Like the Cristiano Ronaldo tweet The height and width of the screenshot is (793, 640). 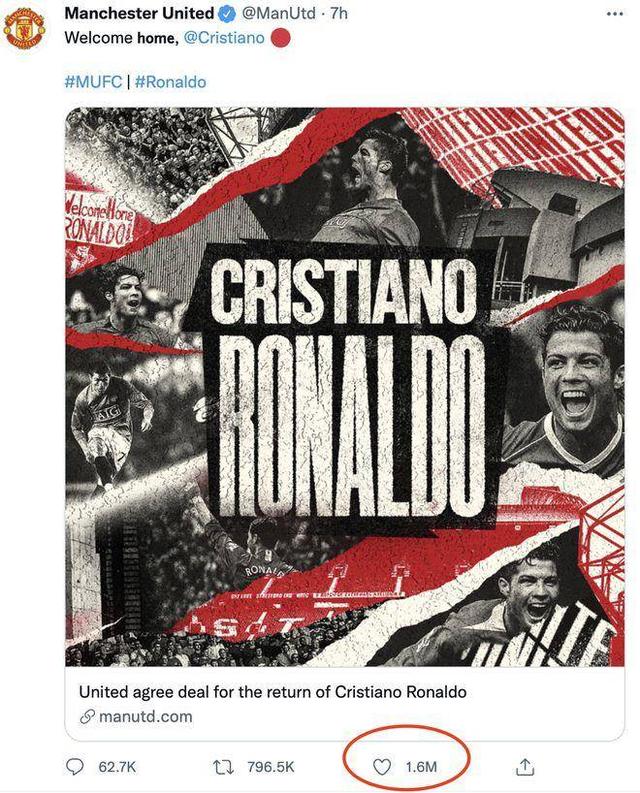380,767
